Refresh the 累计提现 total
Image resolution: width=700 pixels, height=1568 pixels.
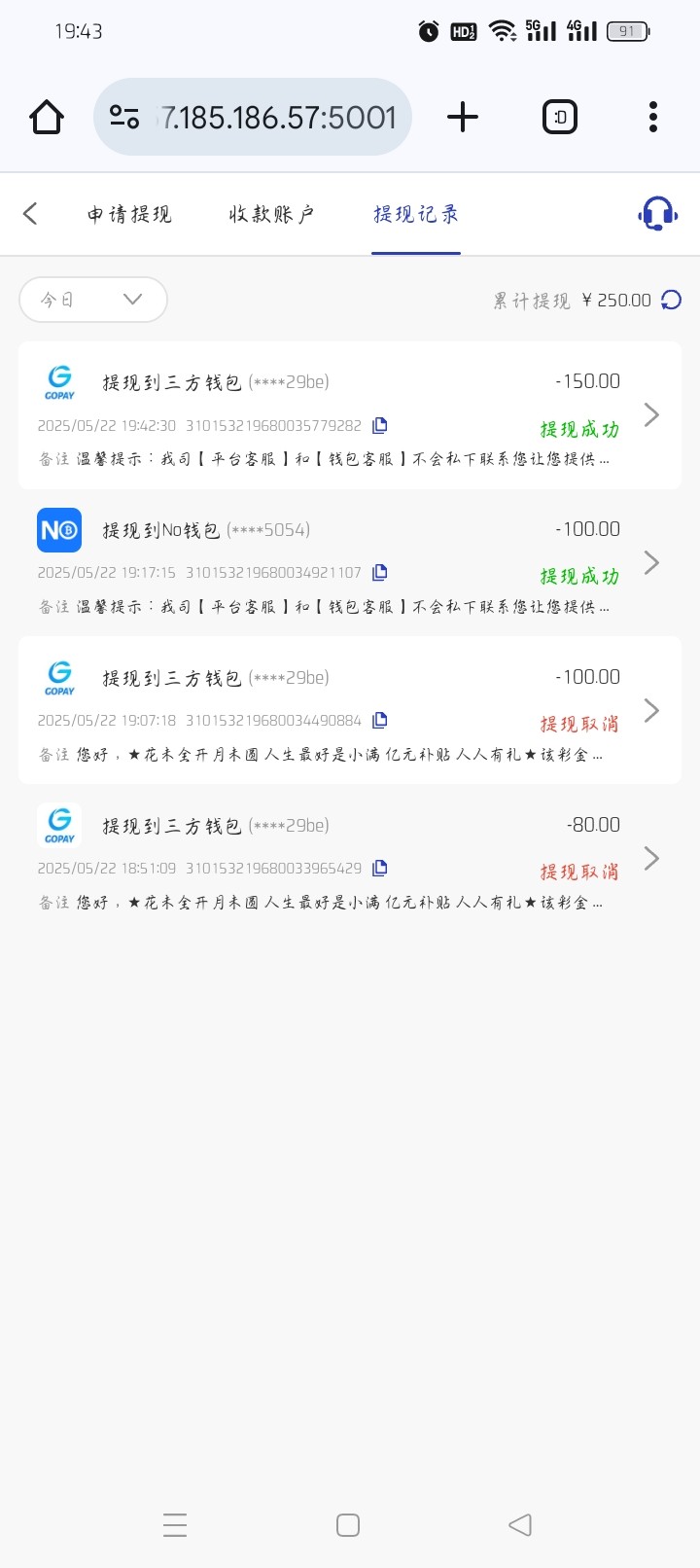pyautogui.click(x=671, y=300)
